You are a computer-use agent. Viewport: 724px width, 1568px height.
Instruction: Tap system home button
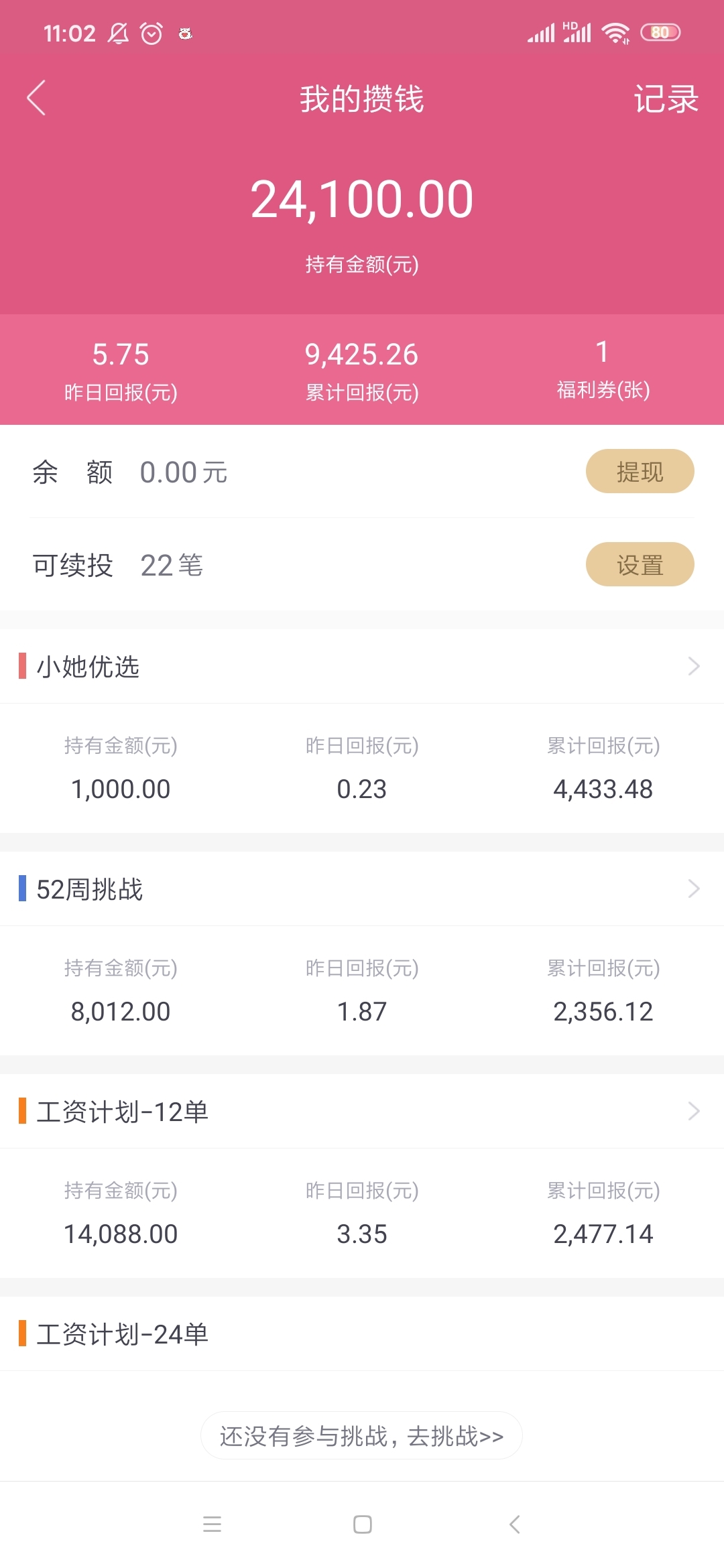pos(362,1524)
